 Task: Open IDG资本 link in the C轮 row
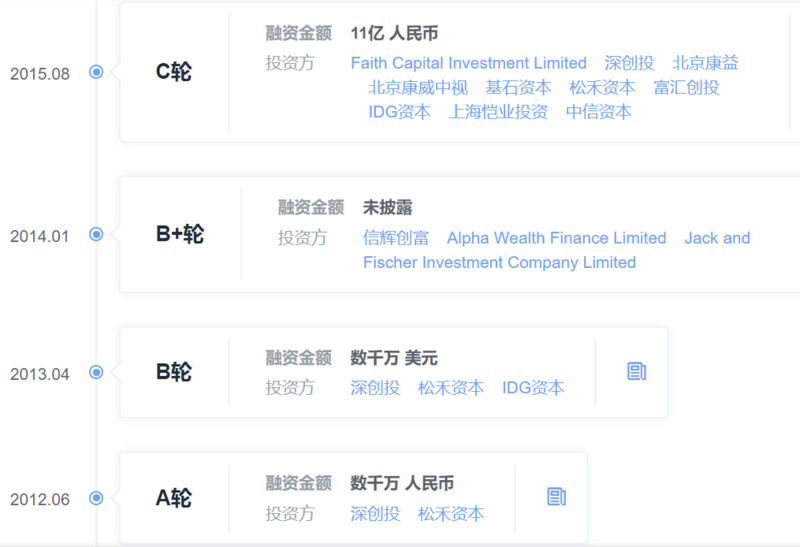pyautogui.click(x=399, y=112)
